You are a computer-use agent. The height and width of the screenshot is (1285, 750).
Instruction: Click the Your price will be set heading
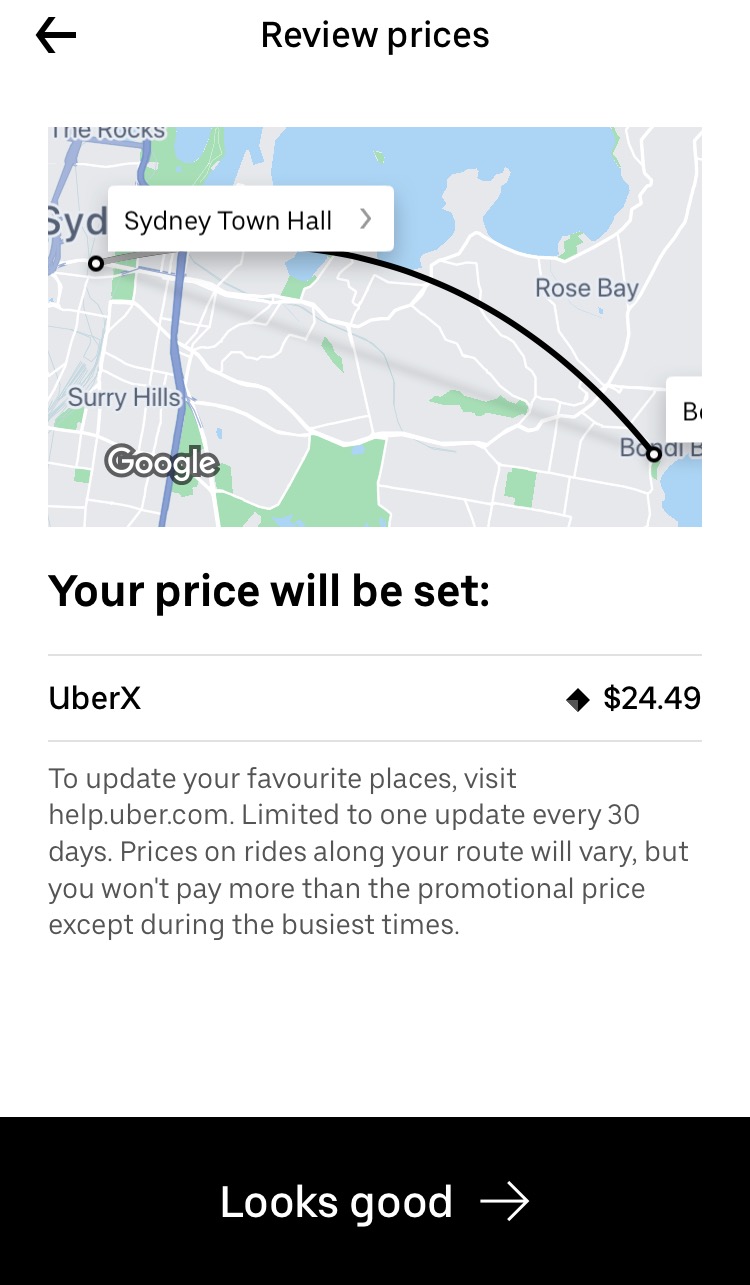click(x=270, y=591)
